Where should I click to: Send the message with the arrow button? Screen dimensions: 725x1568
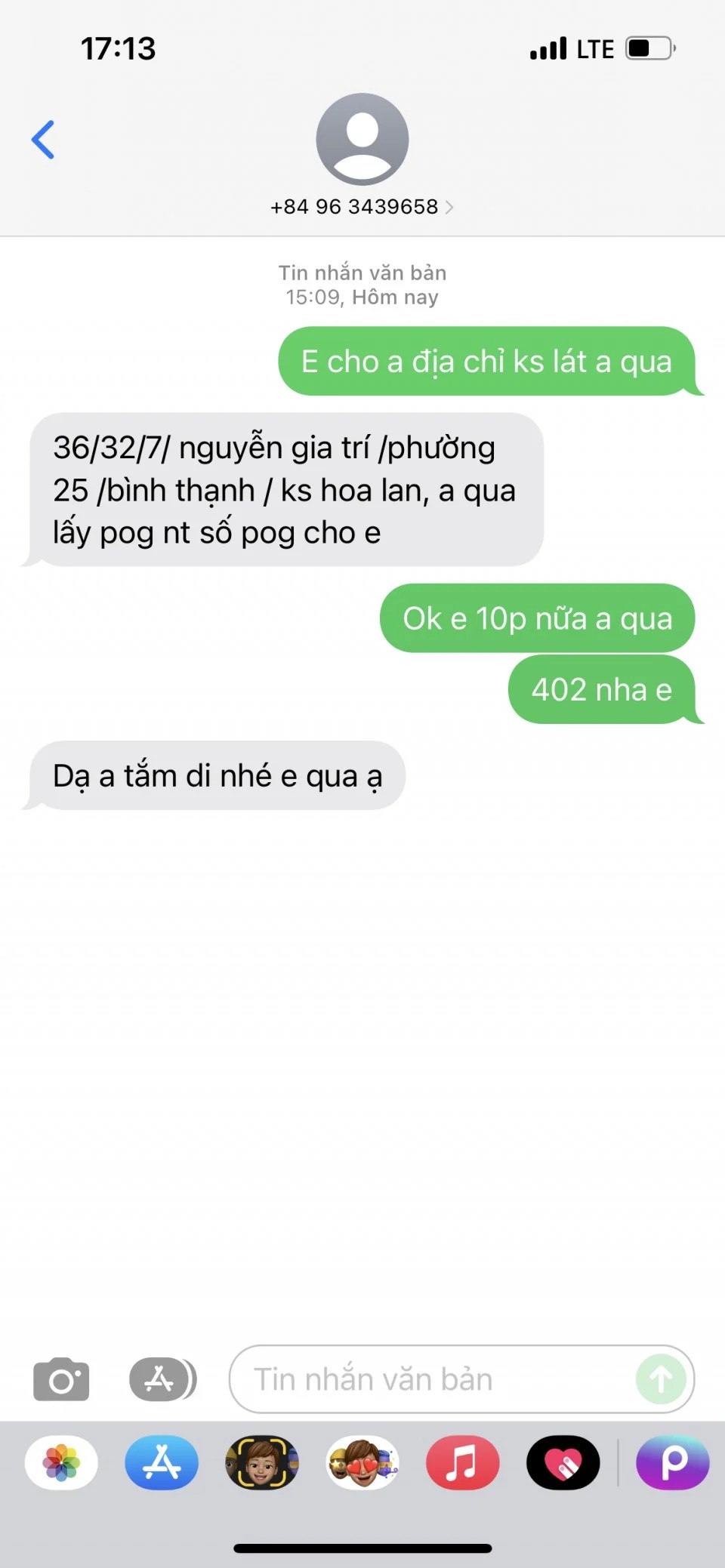point(661,1379)
